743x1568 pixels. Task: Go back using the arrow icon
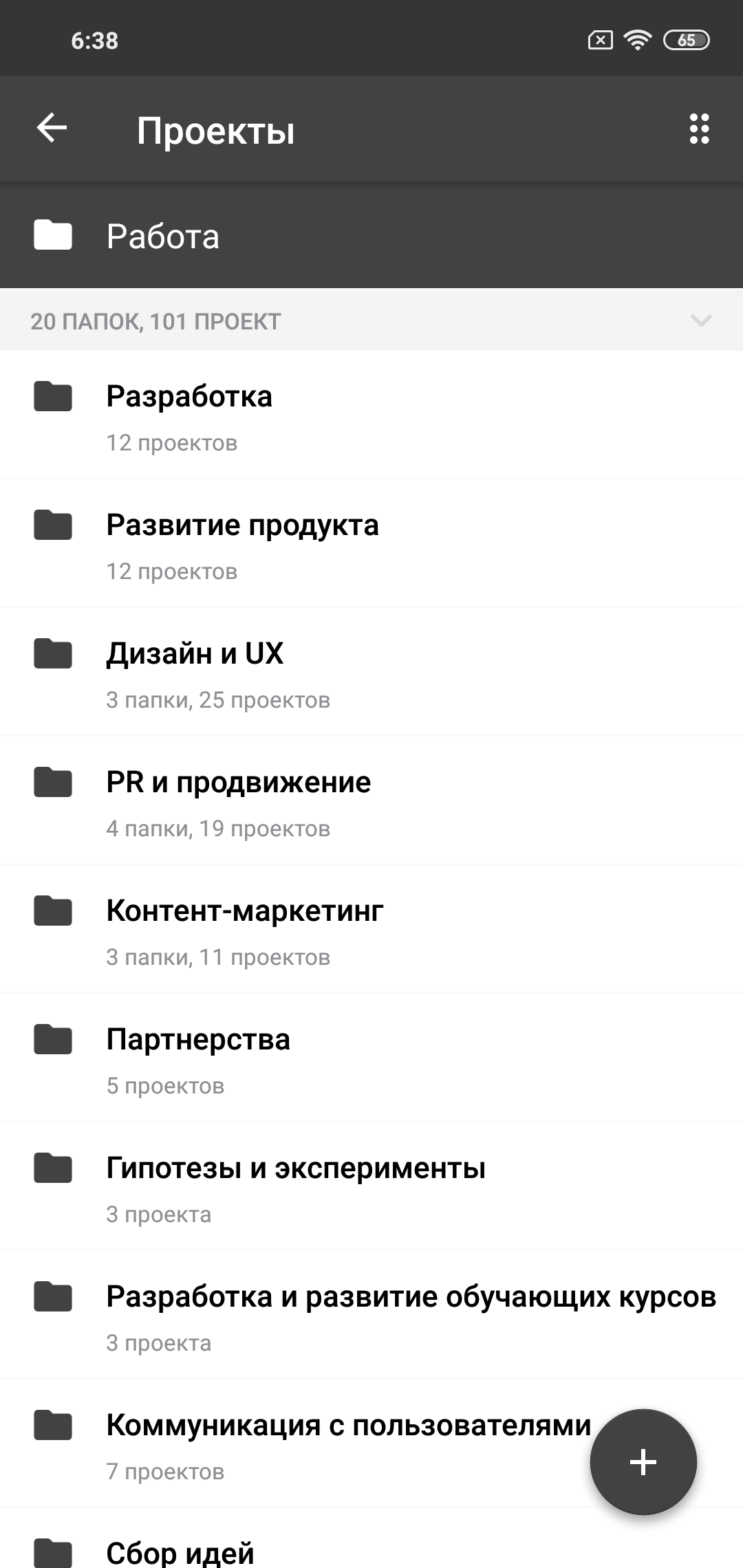pos(52,128)
